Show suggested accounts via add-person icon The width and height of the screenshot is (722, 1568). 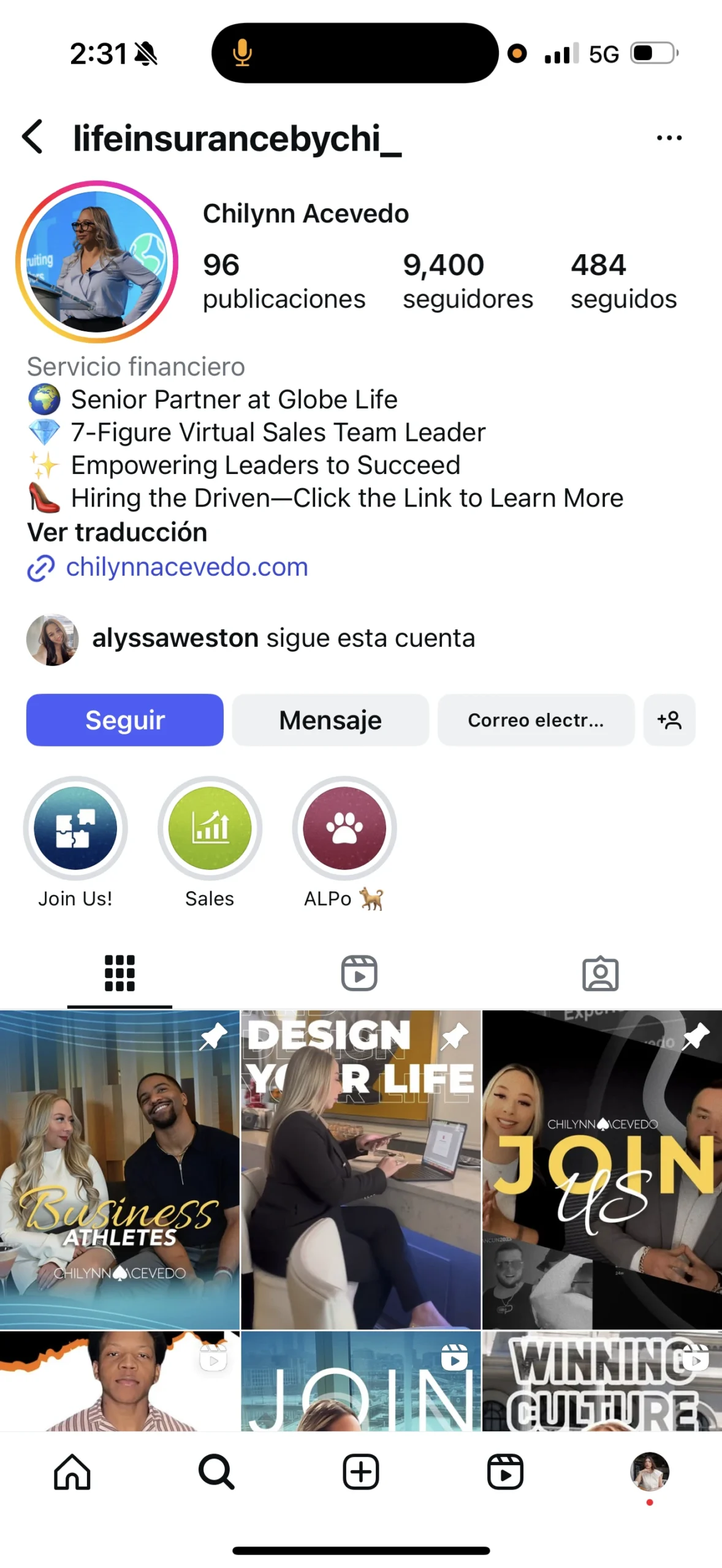(x=669, y=720)
